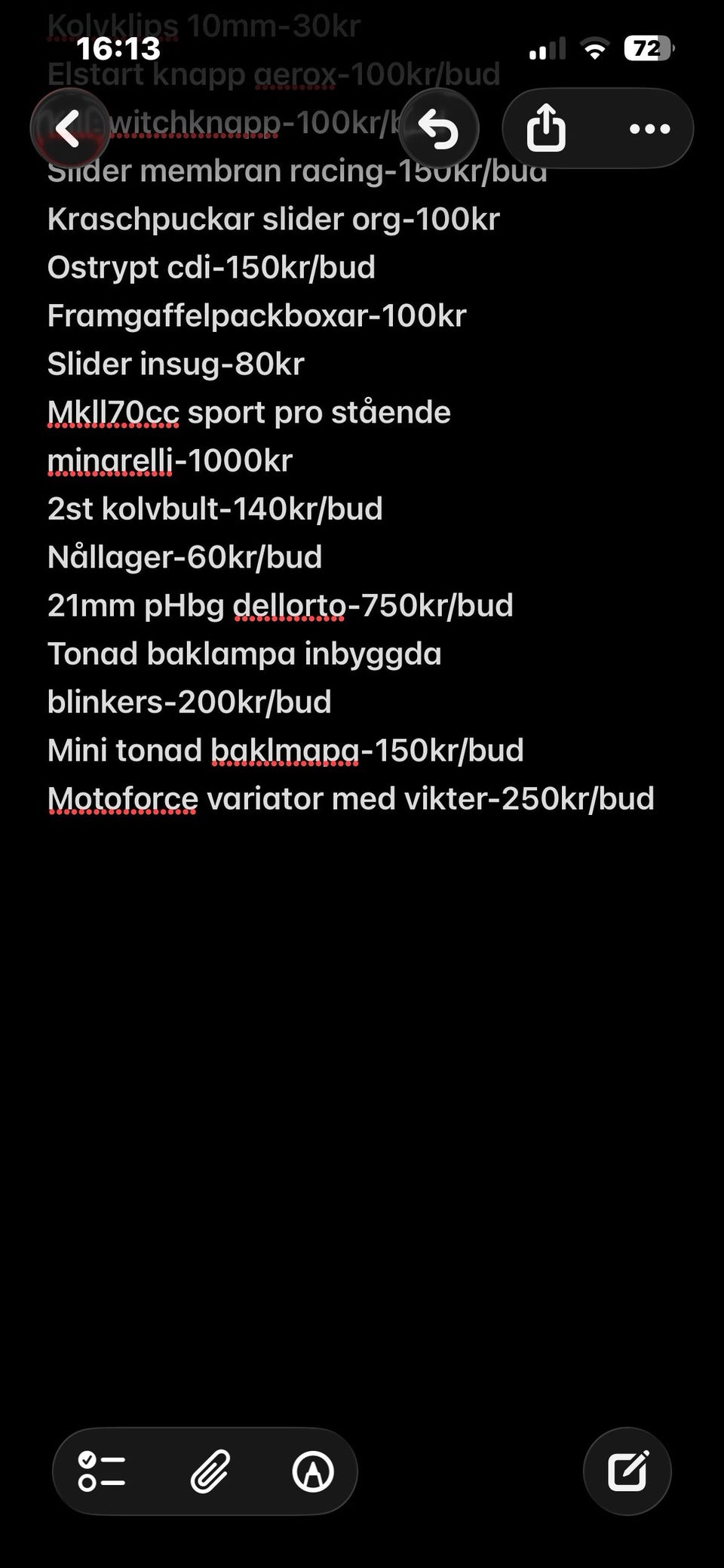724x1568 pixels.
Task: Share this note
Action: point(546,128)
